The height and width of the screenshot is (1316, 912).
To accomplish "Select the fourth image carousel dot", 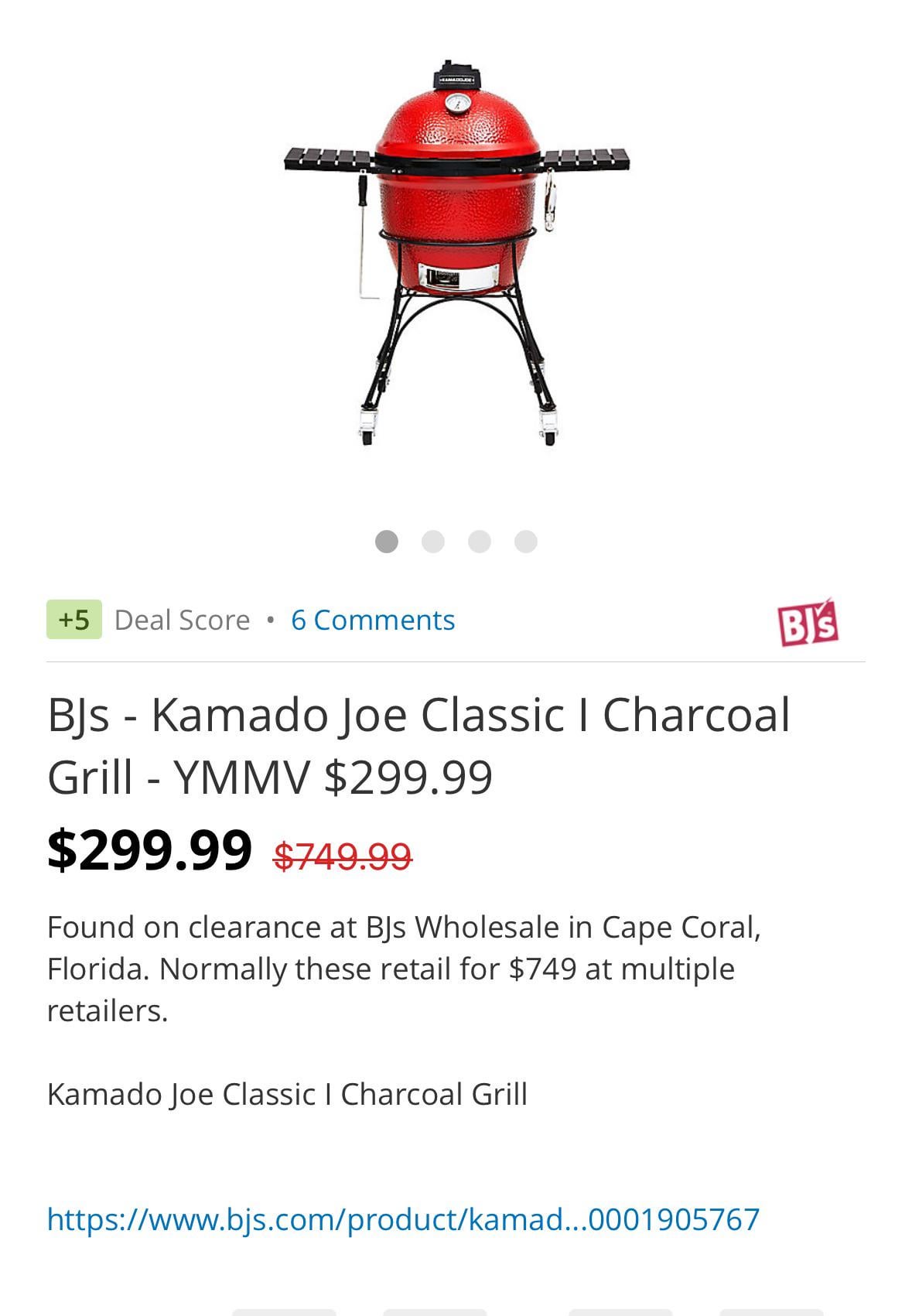I will point(526,542).
